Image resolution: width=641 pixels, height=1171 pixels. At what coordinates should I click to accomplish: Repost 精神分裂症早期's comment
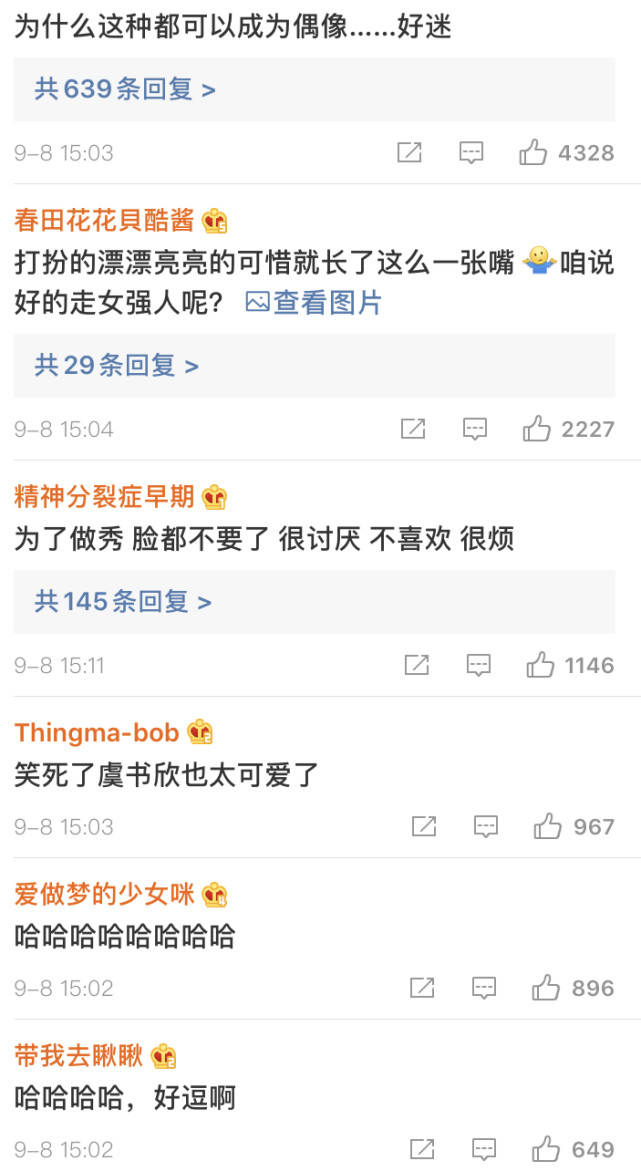click(416, 665)
